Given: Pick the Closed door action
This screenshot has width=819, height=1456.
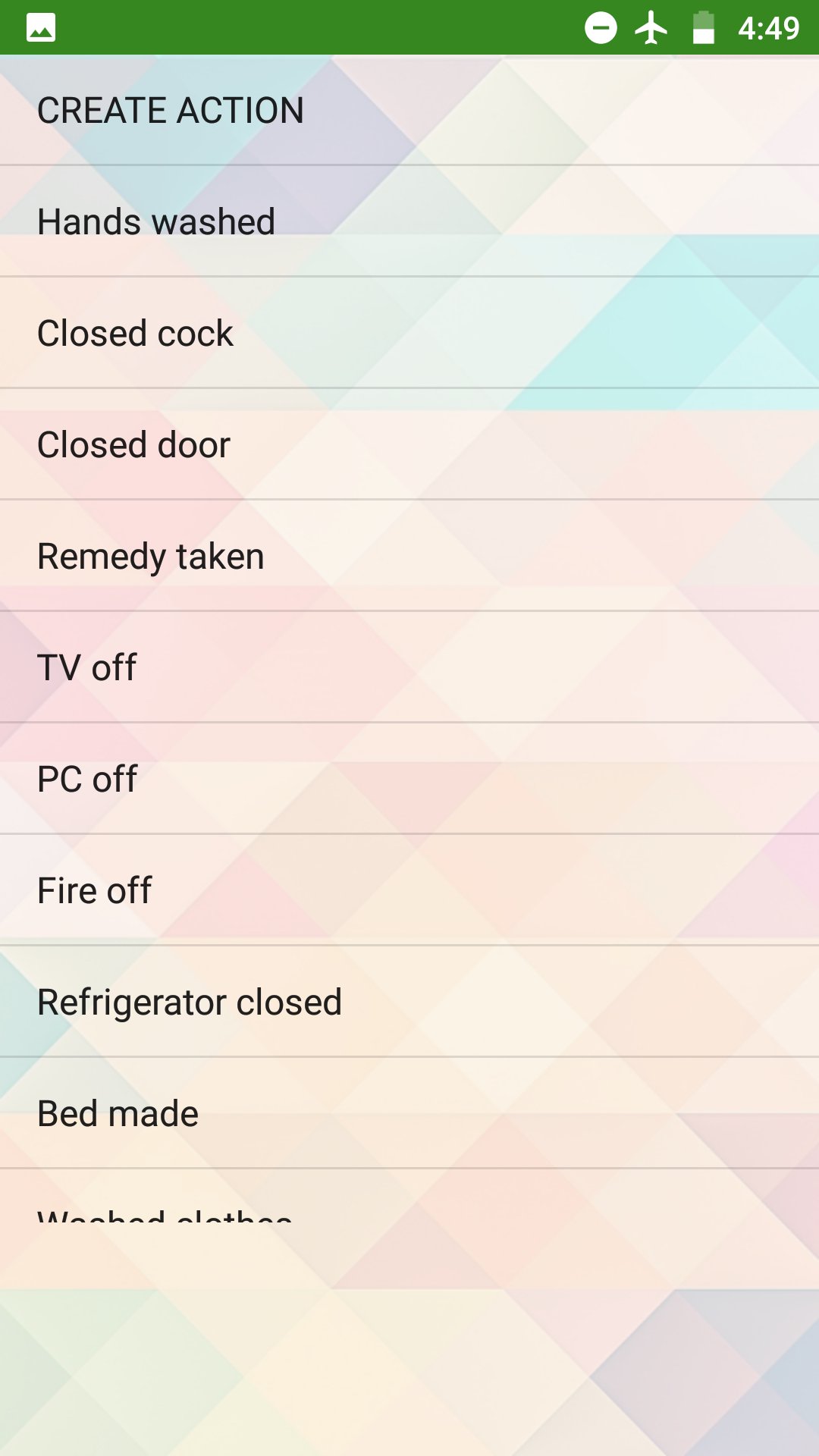Looking at the screenshot, I should (x=409, y=444).
